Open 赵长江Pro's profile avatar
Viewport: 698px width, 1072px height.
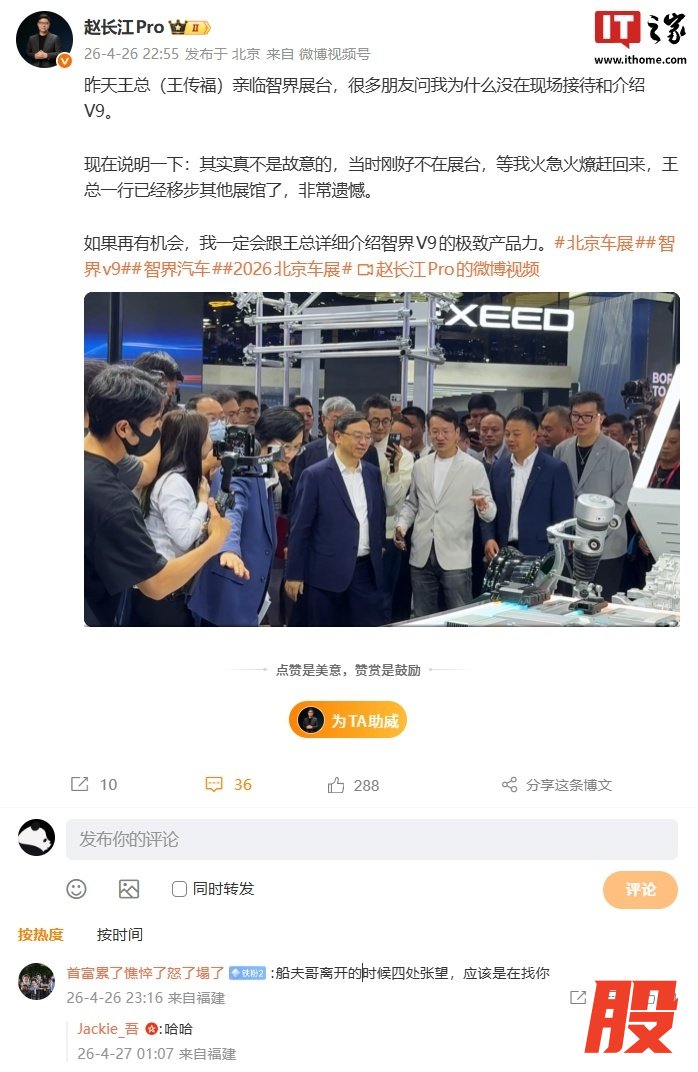click(x=44, y=40)
